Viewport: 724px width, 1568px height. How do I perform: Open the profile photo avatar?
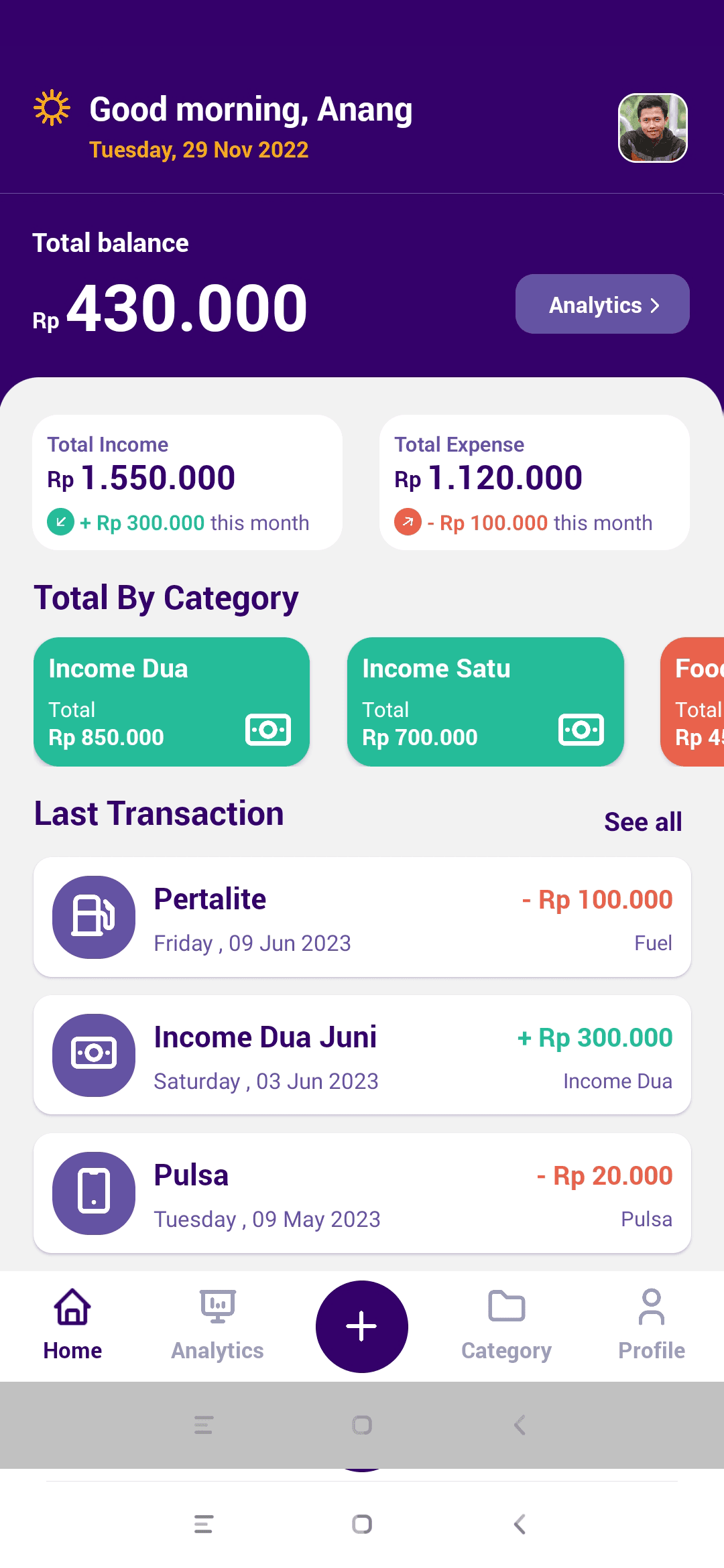click(x=652, y=128)
